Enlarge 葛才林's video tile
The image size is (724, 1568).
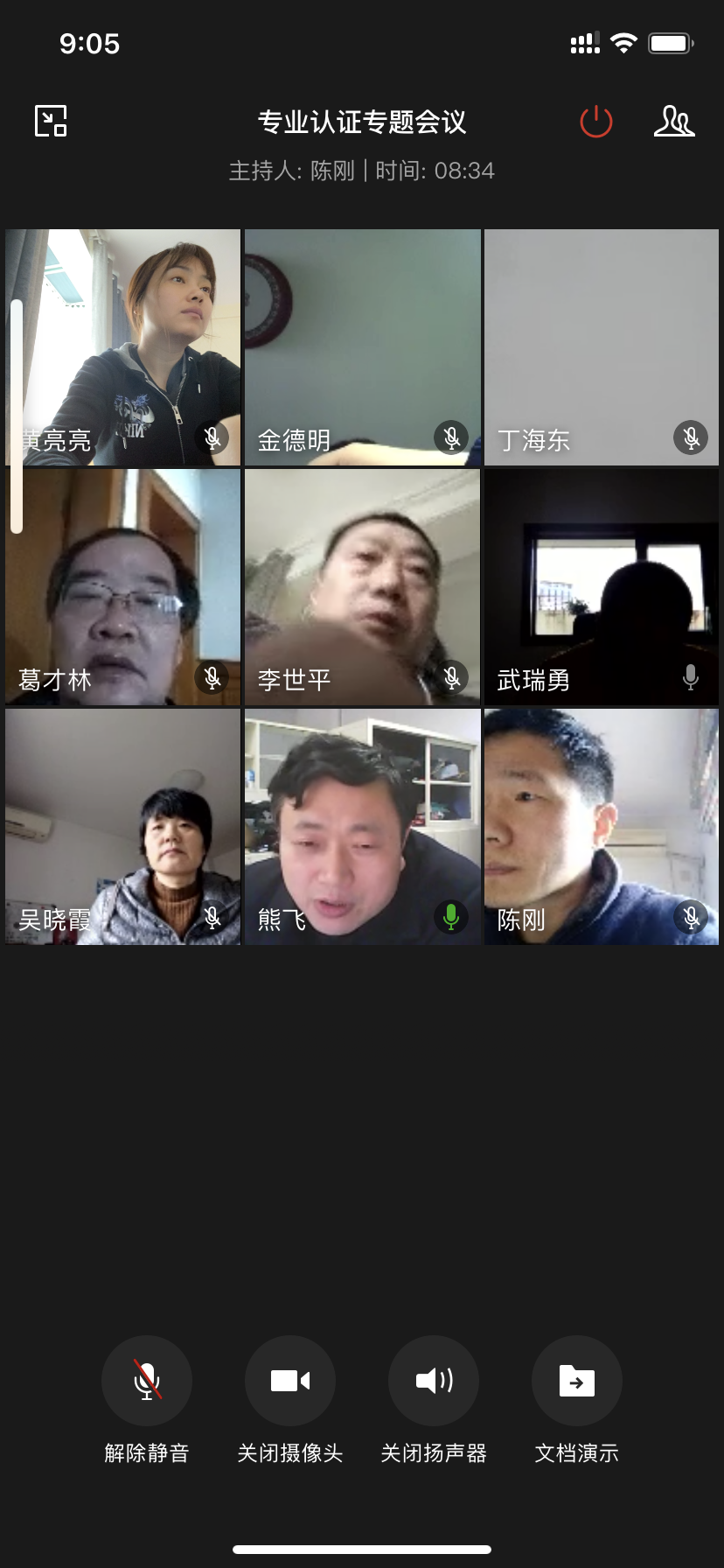click(x=123, y=587)
